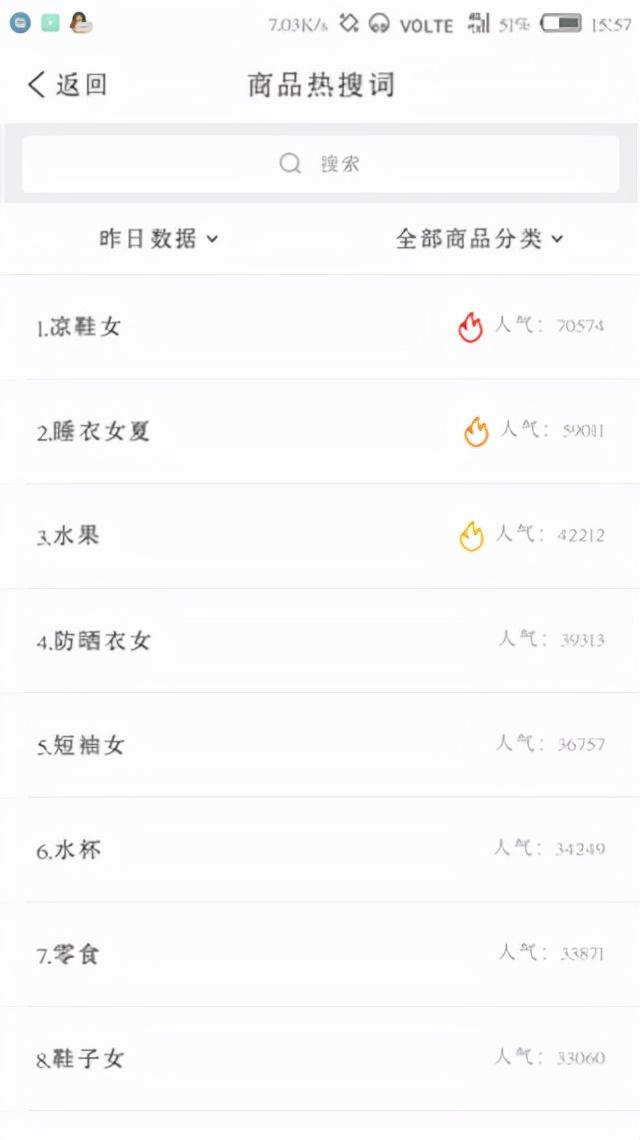Tap the 搜索 search box
This screenshot has height=1140, width=640.
point(320,164)
